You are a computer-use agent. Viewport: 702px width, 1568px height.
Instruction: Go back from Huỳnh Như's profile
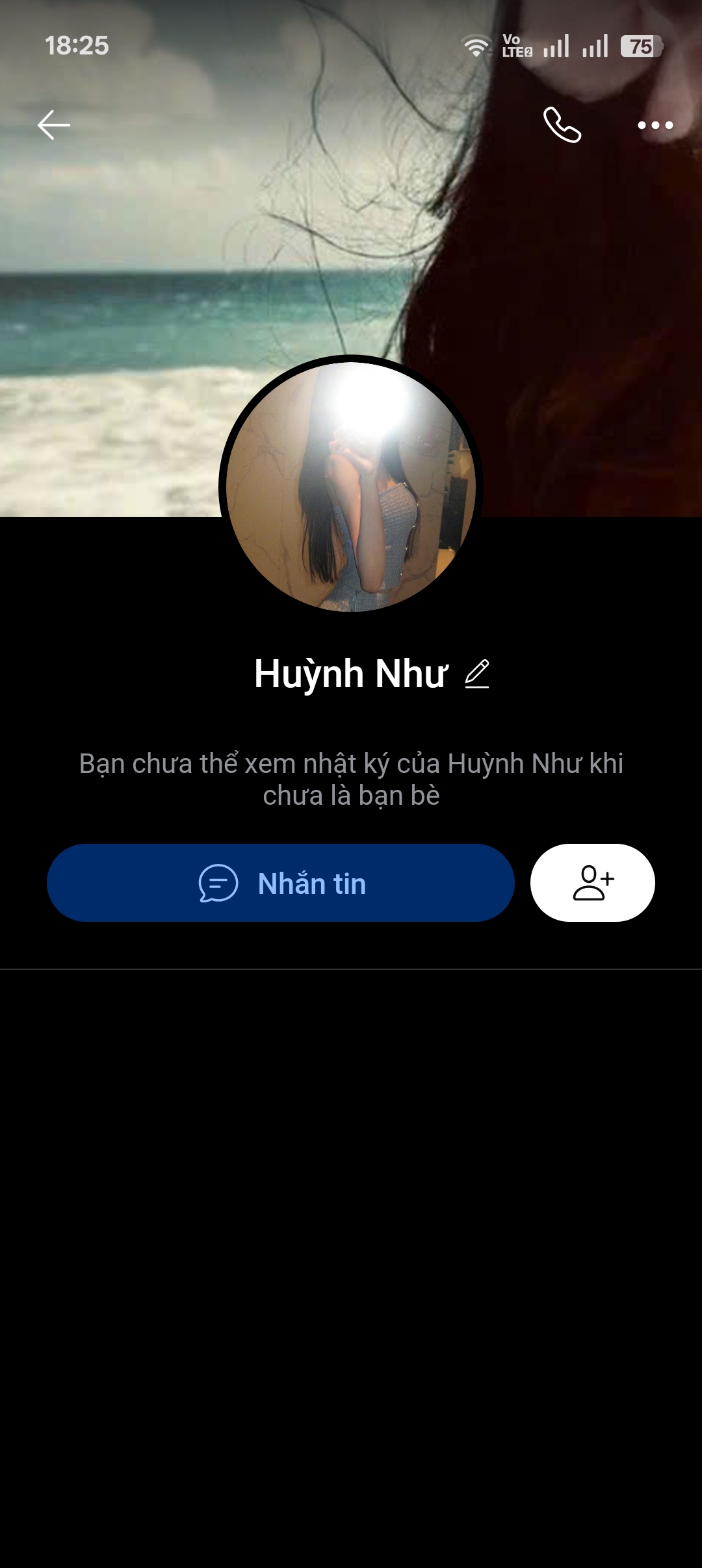point(54,125)
